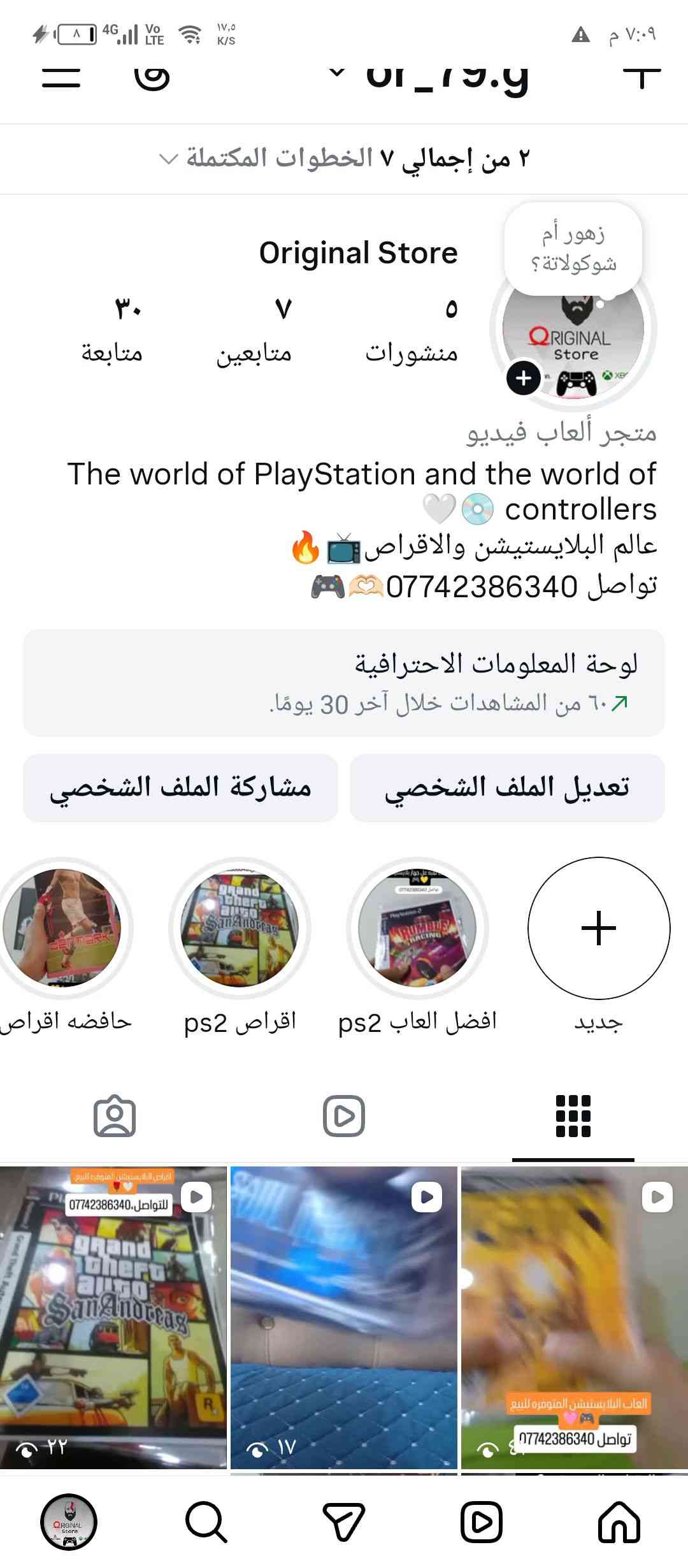Open the حافضه اقراص highlight
Image resolution: width=688 pixels, height=1568 pixels.
coord(62,928)
